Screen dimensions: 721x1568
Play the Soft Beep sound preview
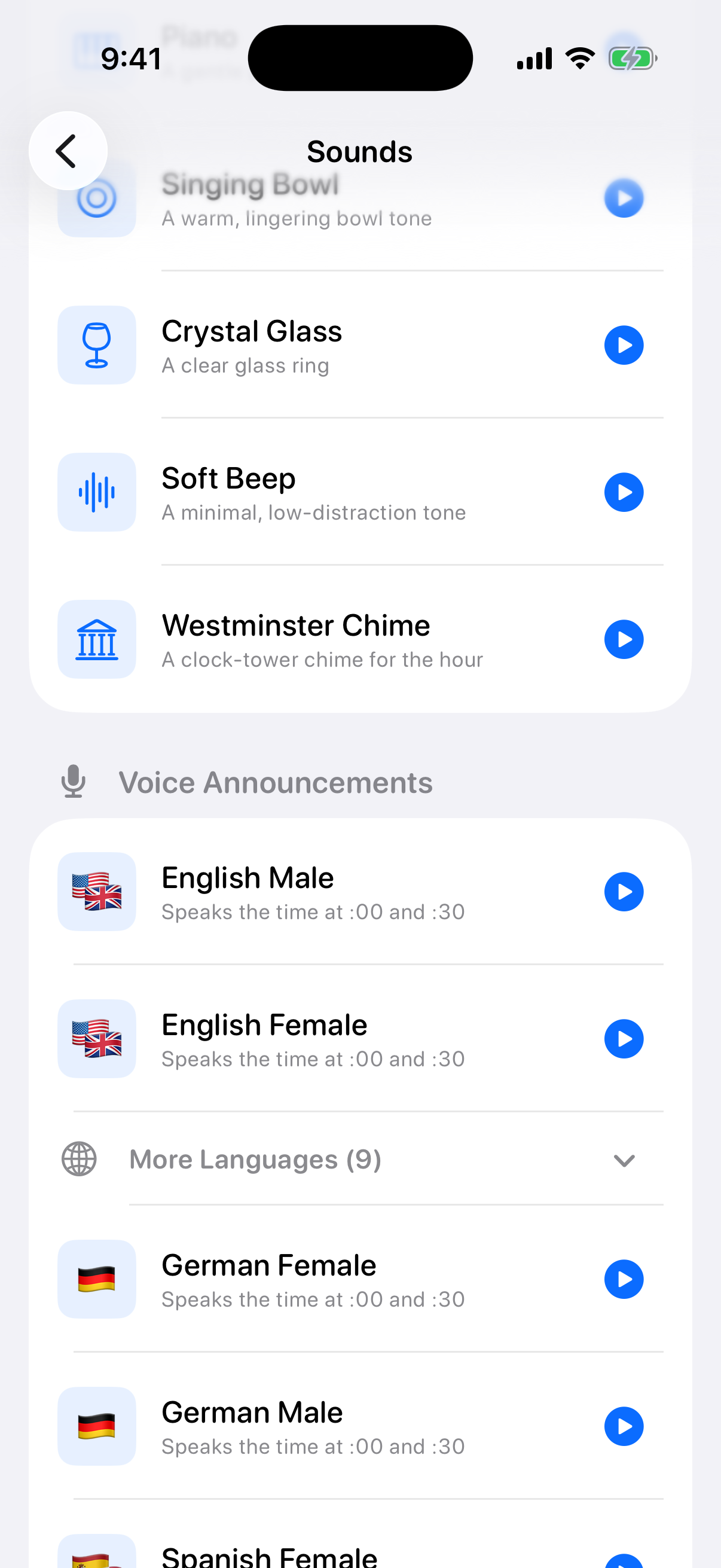pos(624,492)
